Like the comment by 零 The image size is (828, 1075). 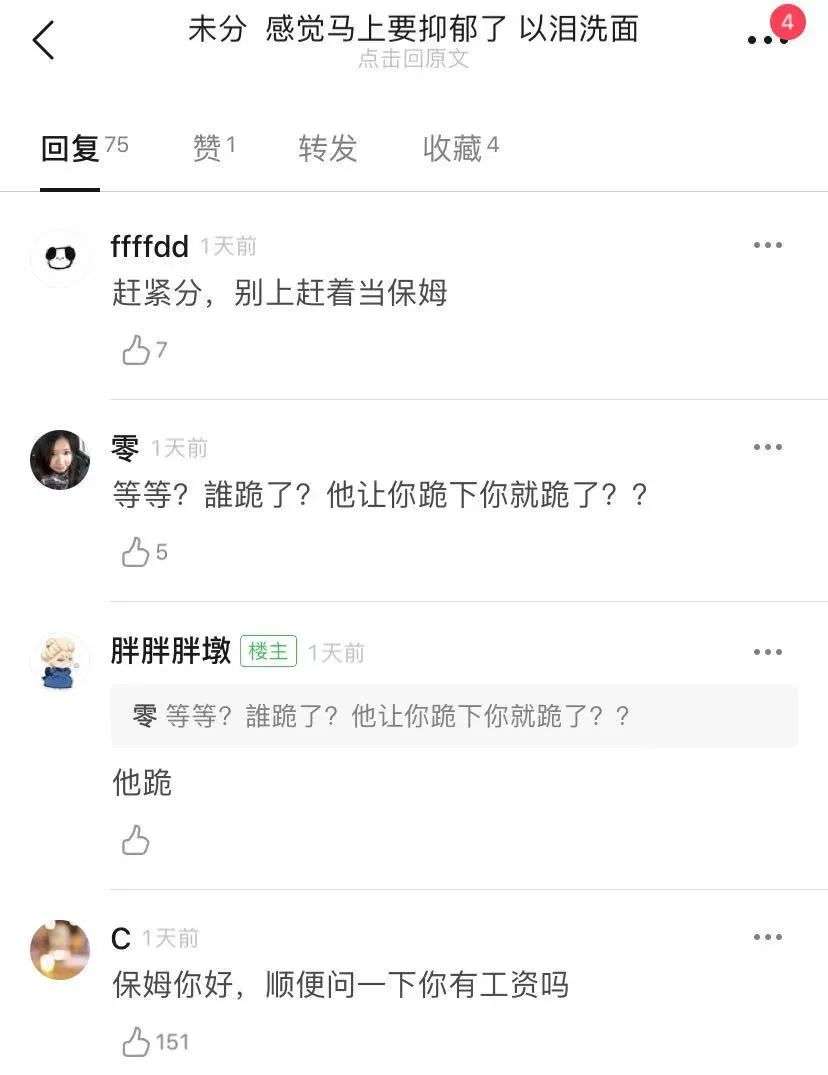point(136,552)
